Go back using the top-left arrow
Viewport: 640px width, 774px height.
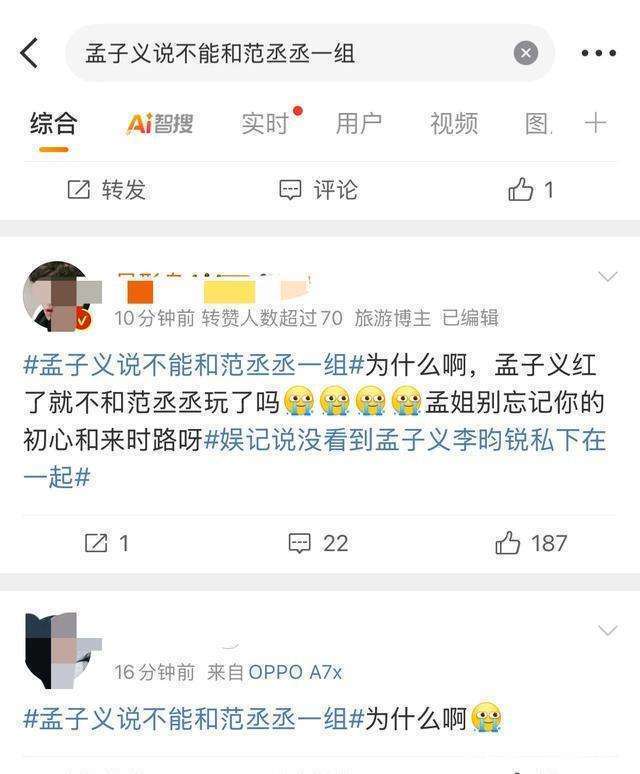tap(29, 53)
